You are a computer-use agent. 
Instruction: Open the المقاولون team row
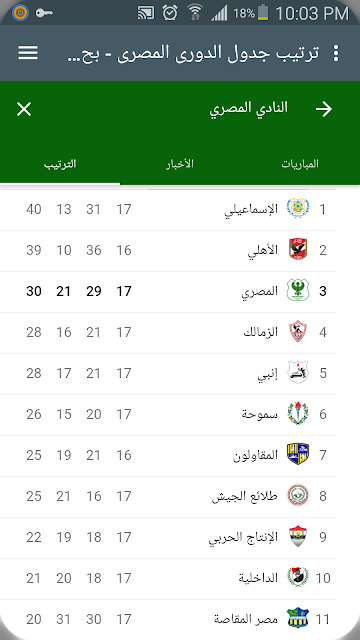click(x=168, y=456)
